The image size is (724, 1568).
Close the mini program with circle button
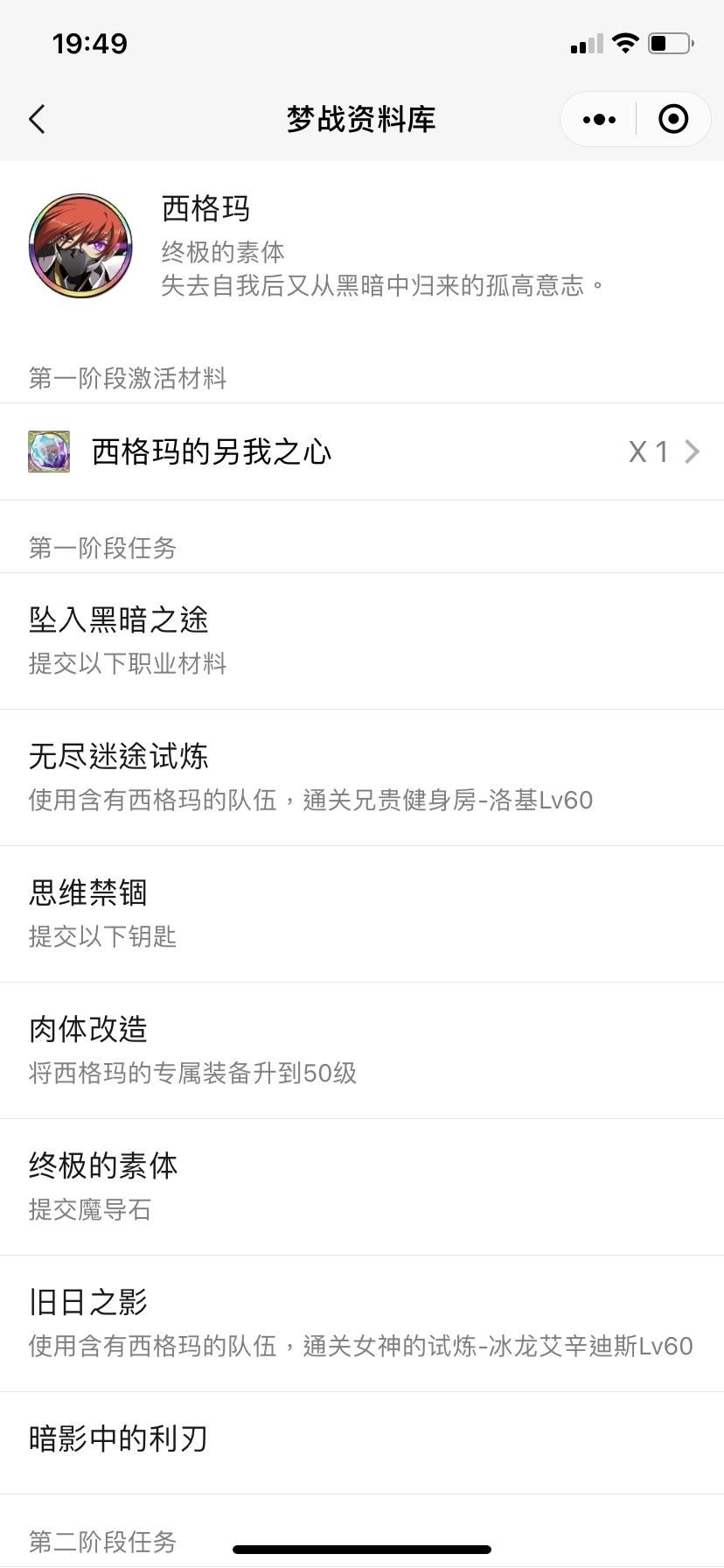click(672, 120)
